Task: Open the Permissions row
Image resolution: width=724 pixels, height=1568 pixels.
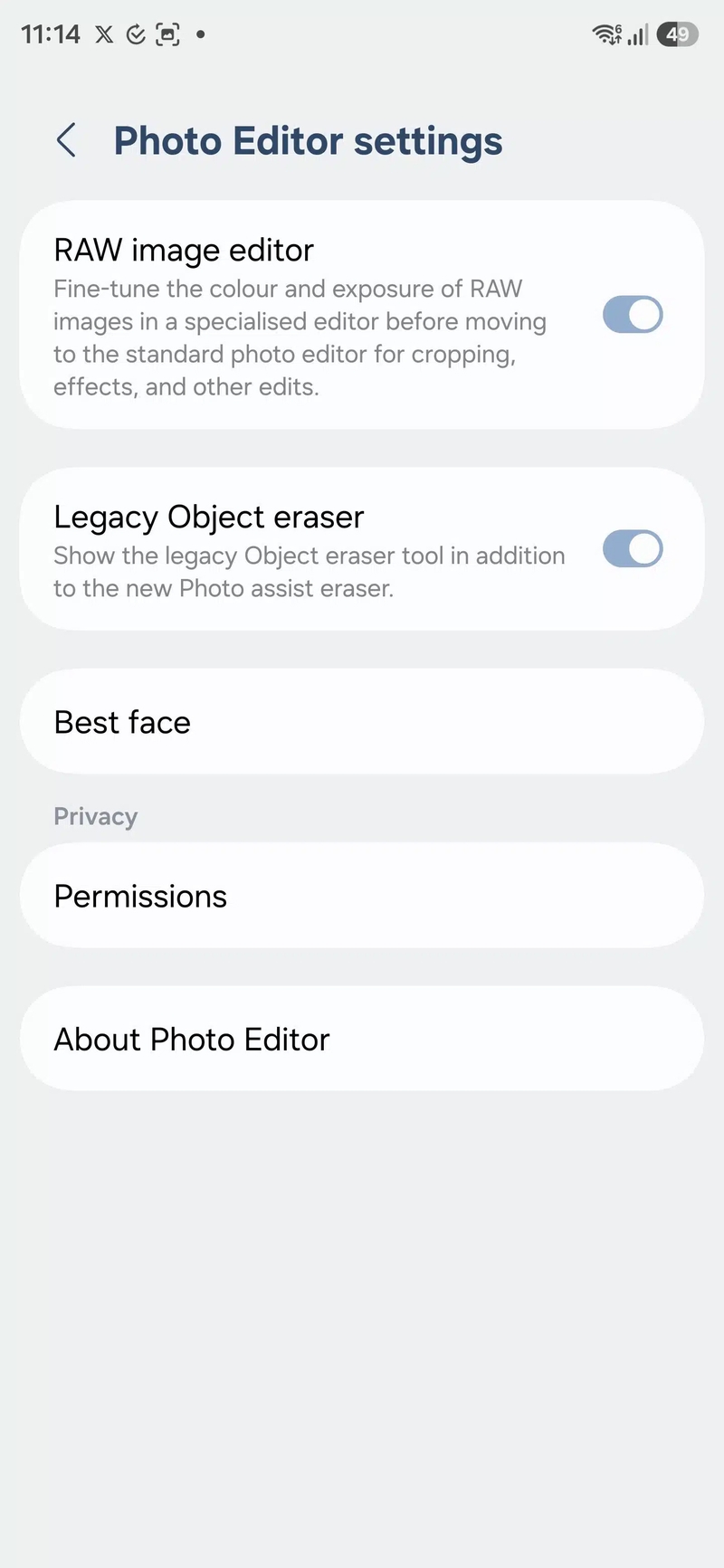Action: (362, 896)
